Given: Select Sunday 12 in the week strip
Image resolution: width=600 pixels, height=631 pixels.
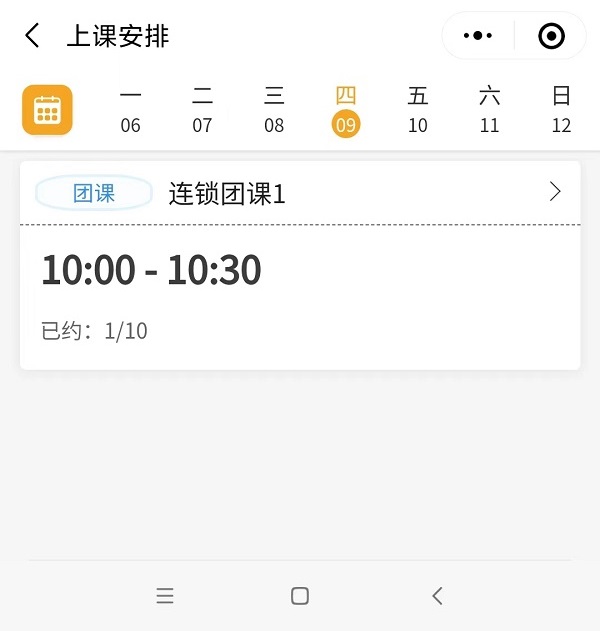Looking at the screenshot, I should (x=561, y=110).
